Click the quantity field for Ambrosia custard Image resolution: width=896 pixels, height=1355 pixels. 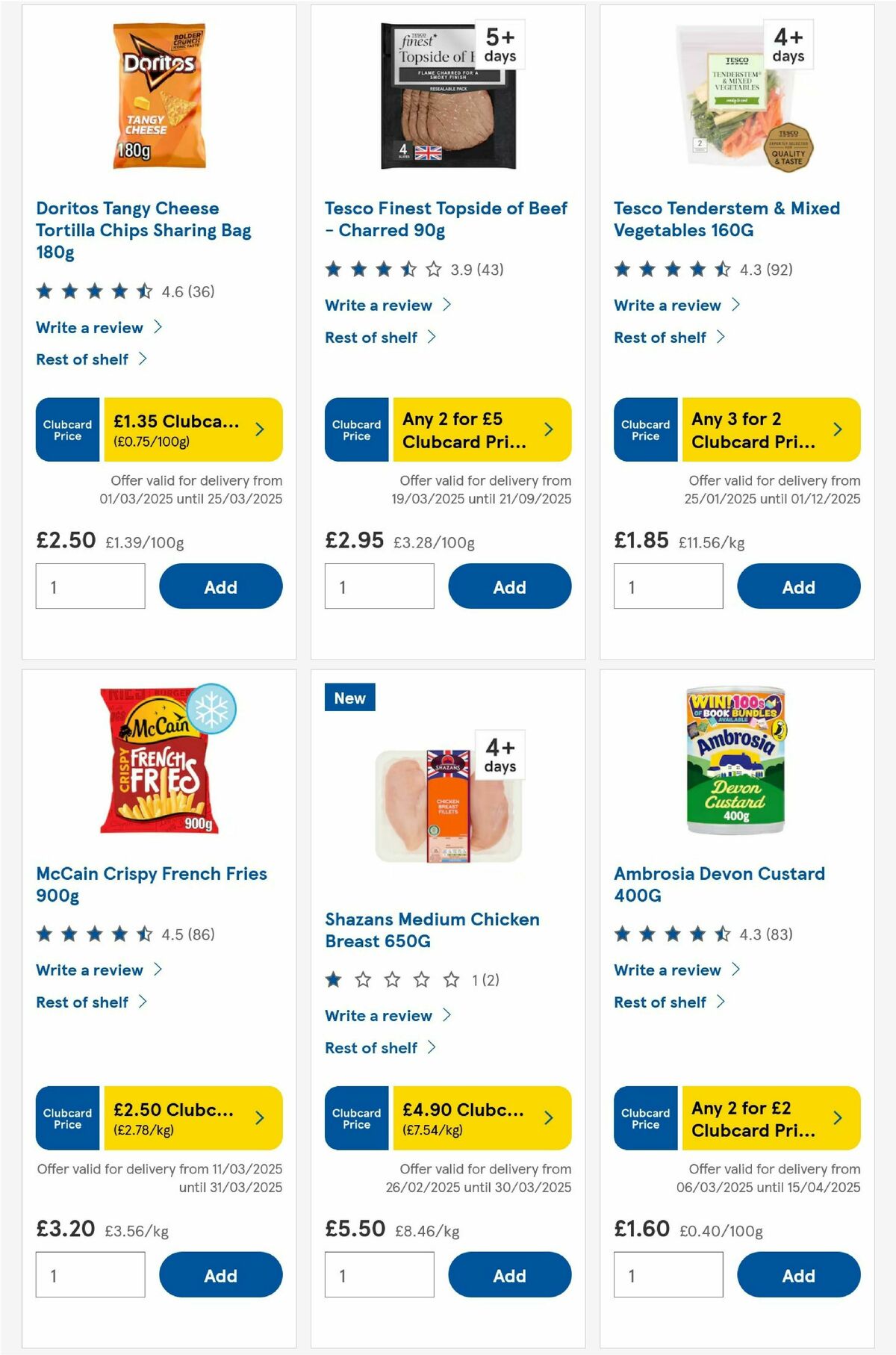[x=668, y=1274]
